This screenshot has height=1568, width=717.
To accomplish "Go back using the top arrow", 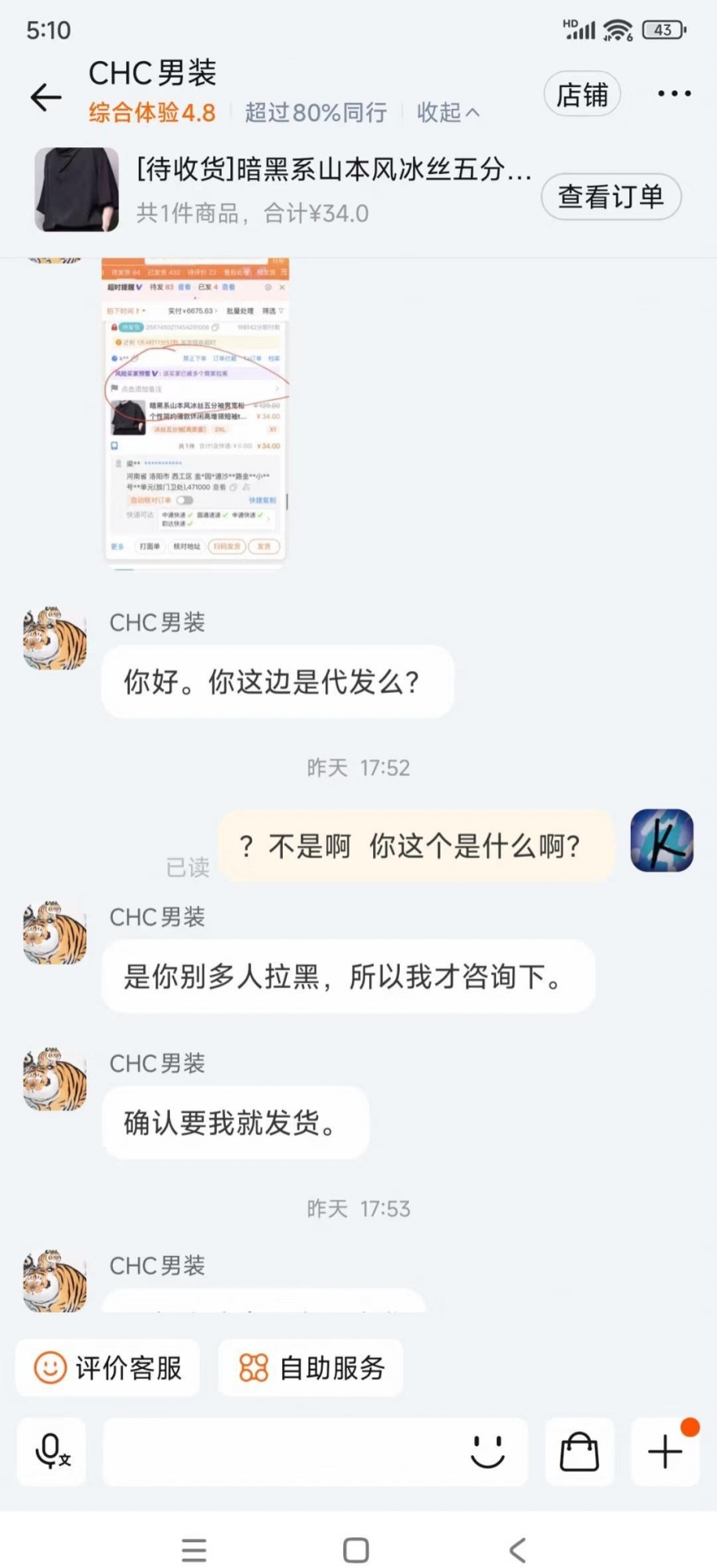I will (x=45, y=96).
